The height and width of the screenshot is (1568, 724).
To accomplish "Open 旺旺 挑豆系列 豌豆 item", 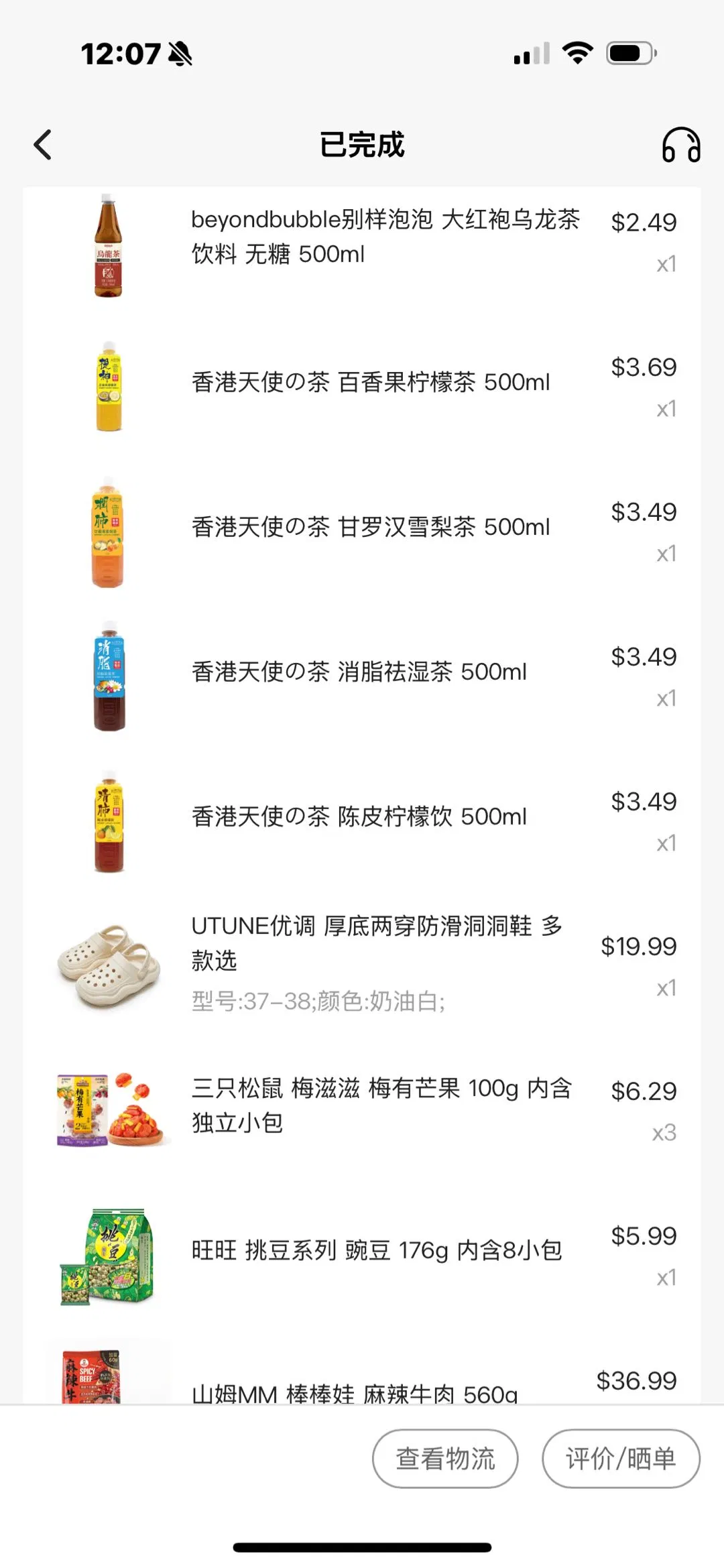I will [377, 1250].
